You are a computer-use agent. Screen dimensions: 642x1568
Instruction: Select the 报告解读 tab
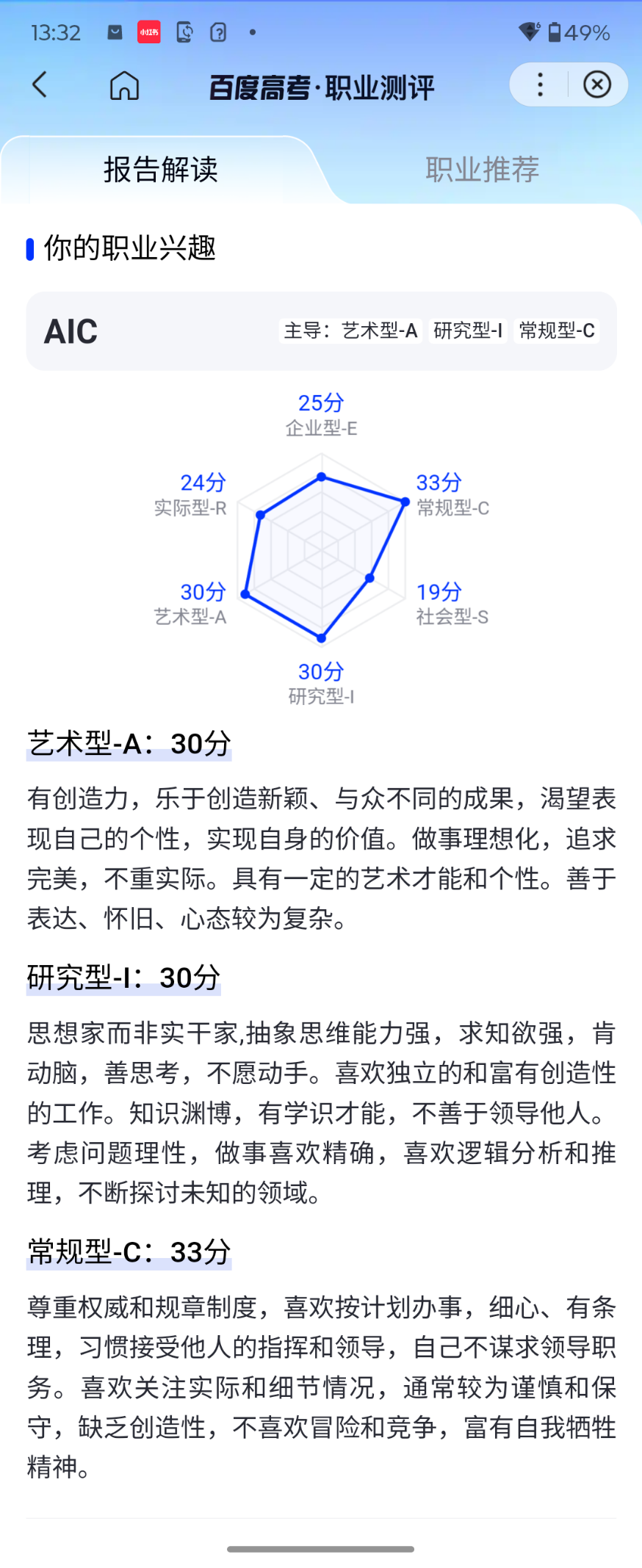(161, 170)
